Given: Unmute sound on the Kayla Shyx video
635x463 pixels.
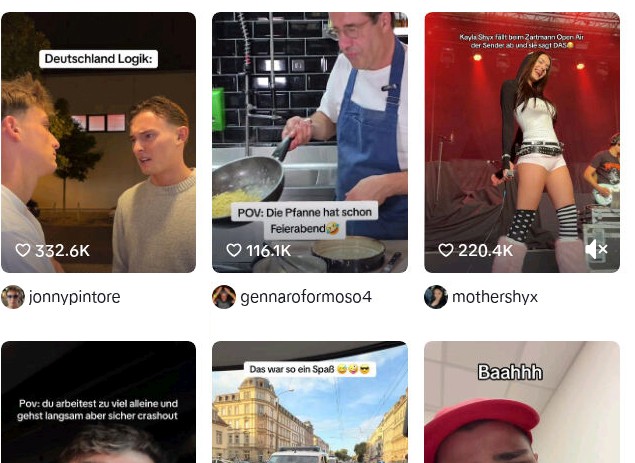Looking at the screenshot, I should point(596,249).
